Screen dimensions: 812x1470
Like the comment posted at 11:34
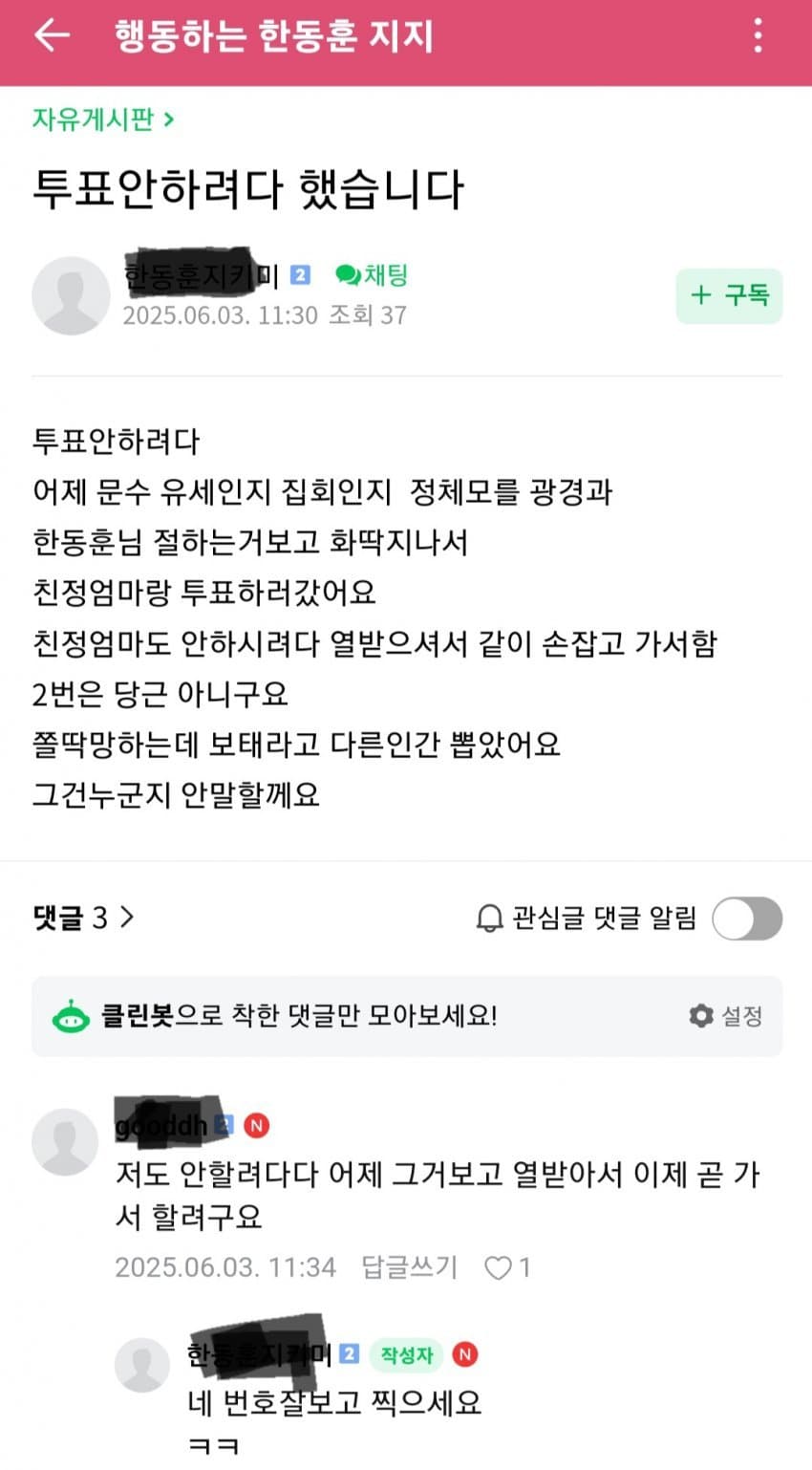pyautogui.click(x=499, y=1268)
